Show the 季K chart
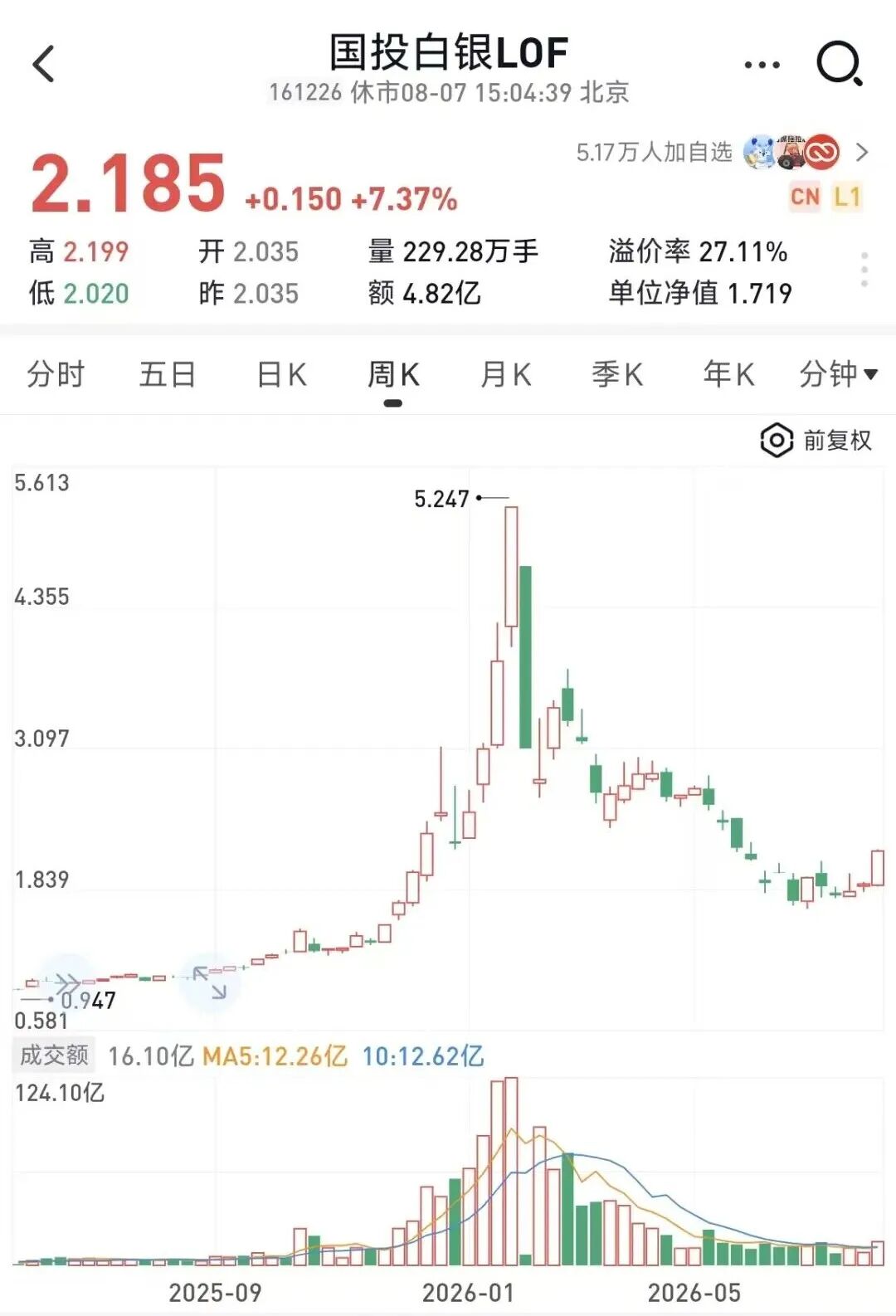896x1316 pixels. (x=617, y=374)
